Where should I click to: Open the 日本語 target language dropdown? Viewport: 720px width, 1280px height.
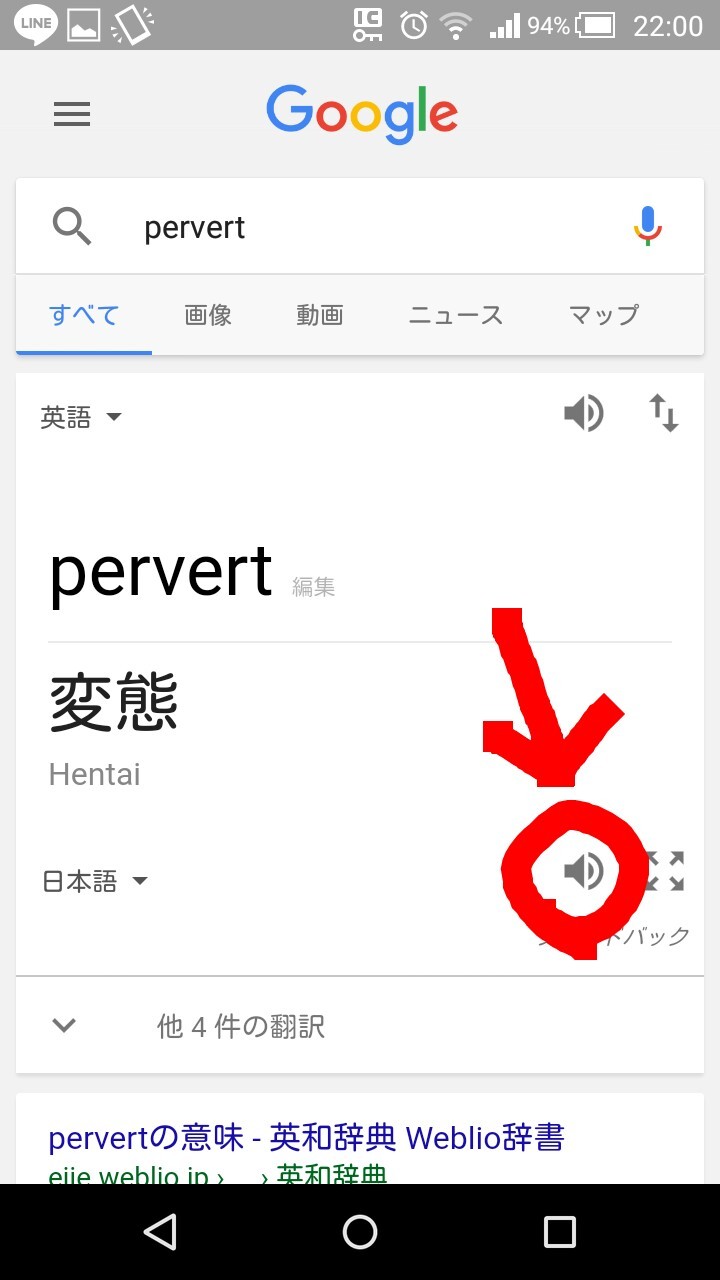pos(95,881)
